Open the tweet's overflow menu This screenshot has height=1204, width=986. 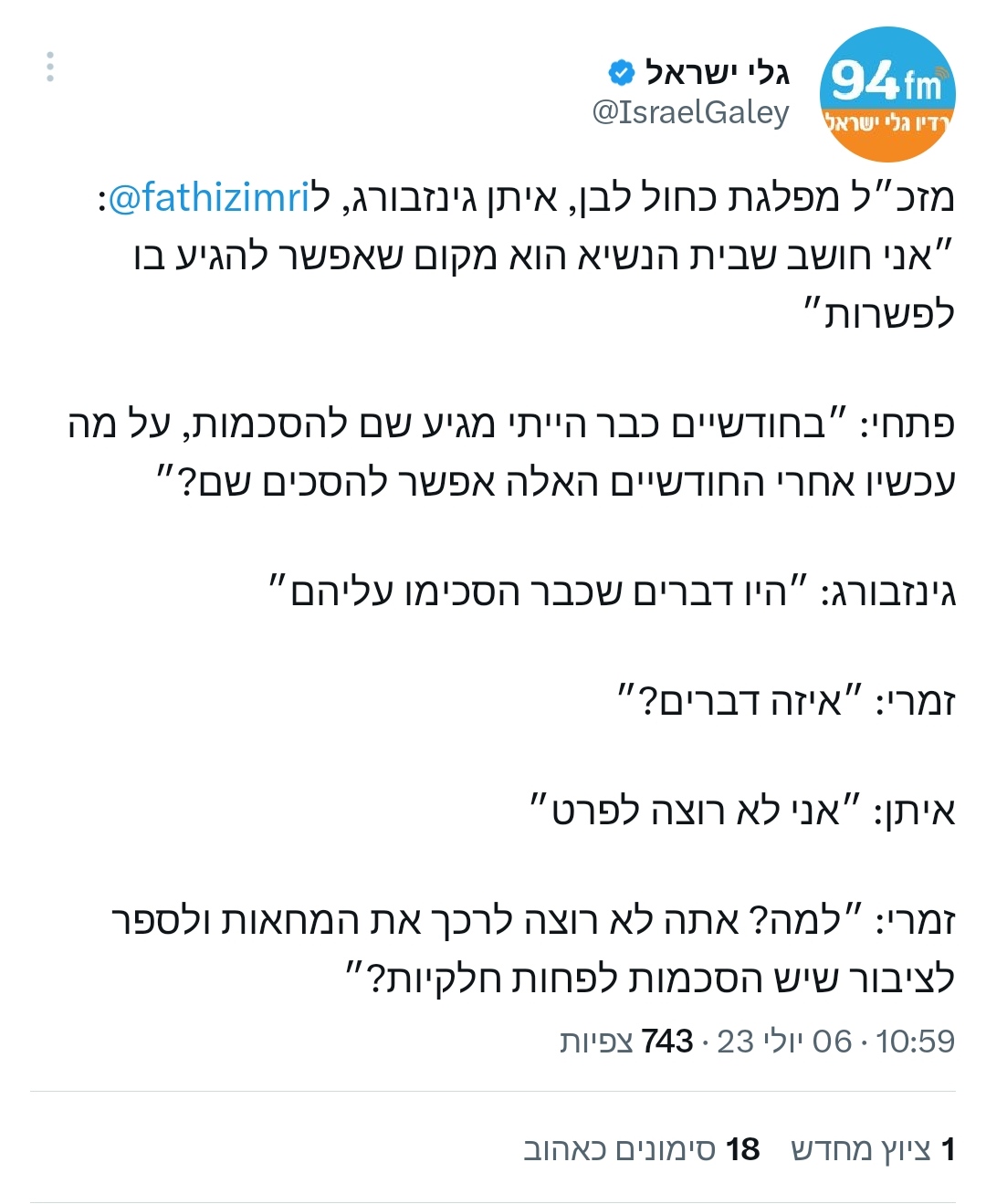50,67
